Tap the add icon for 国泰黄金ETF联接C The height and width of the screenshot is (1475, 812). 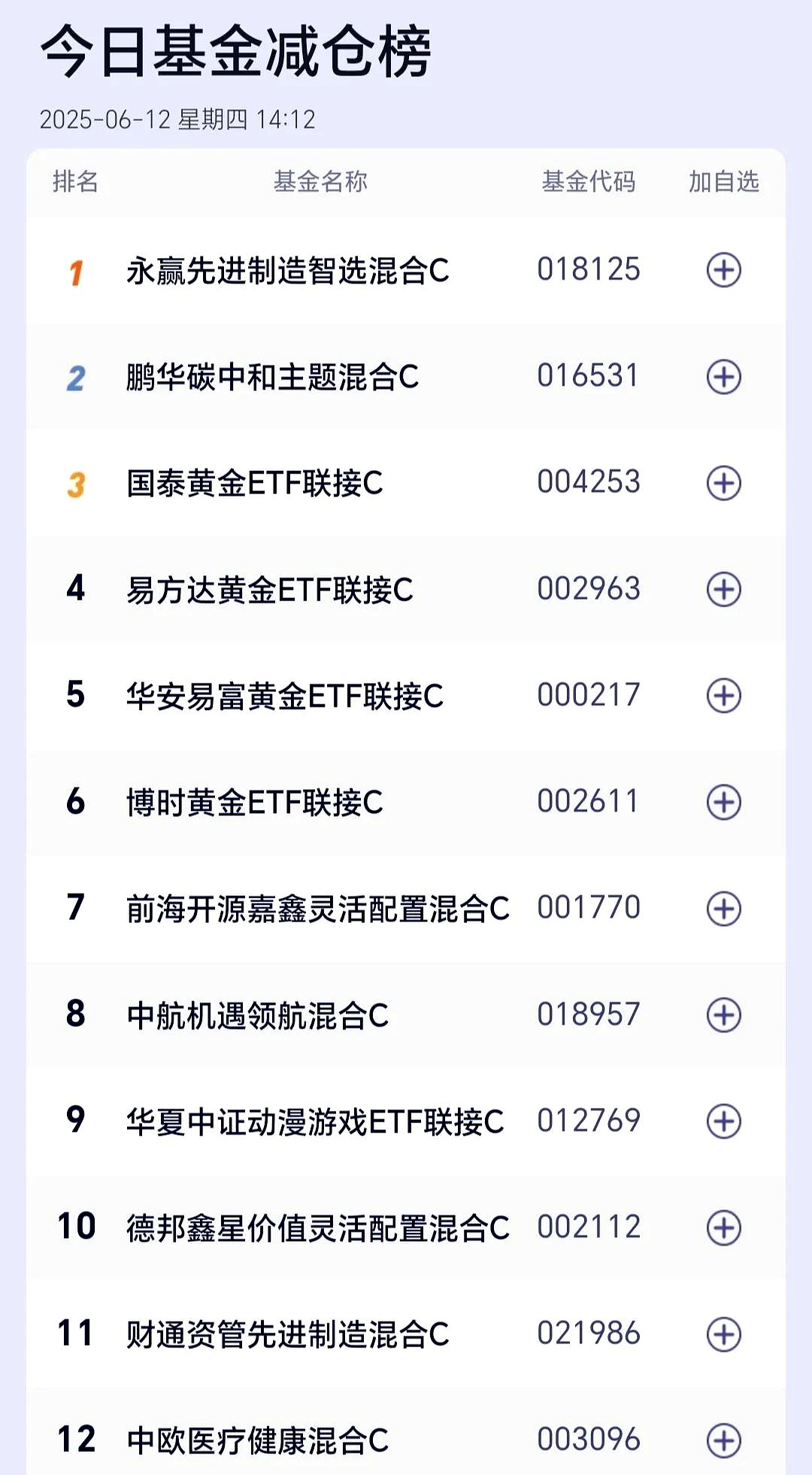pyautogui.click(x=726, y=484)
